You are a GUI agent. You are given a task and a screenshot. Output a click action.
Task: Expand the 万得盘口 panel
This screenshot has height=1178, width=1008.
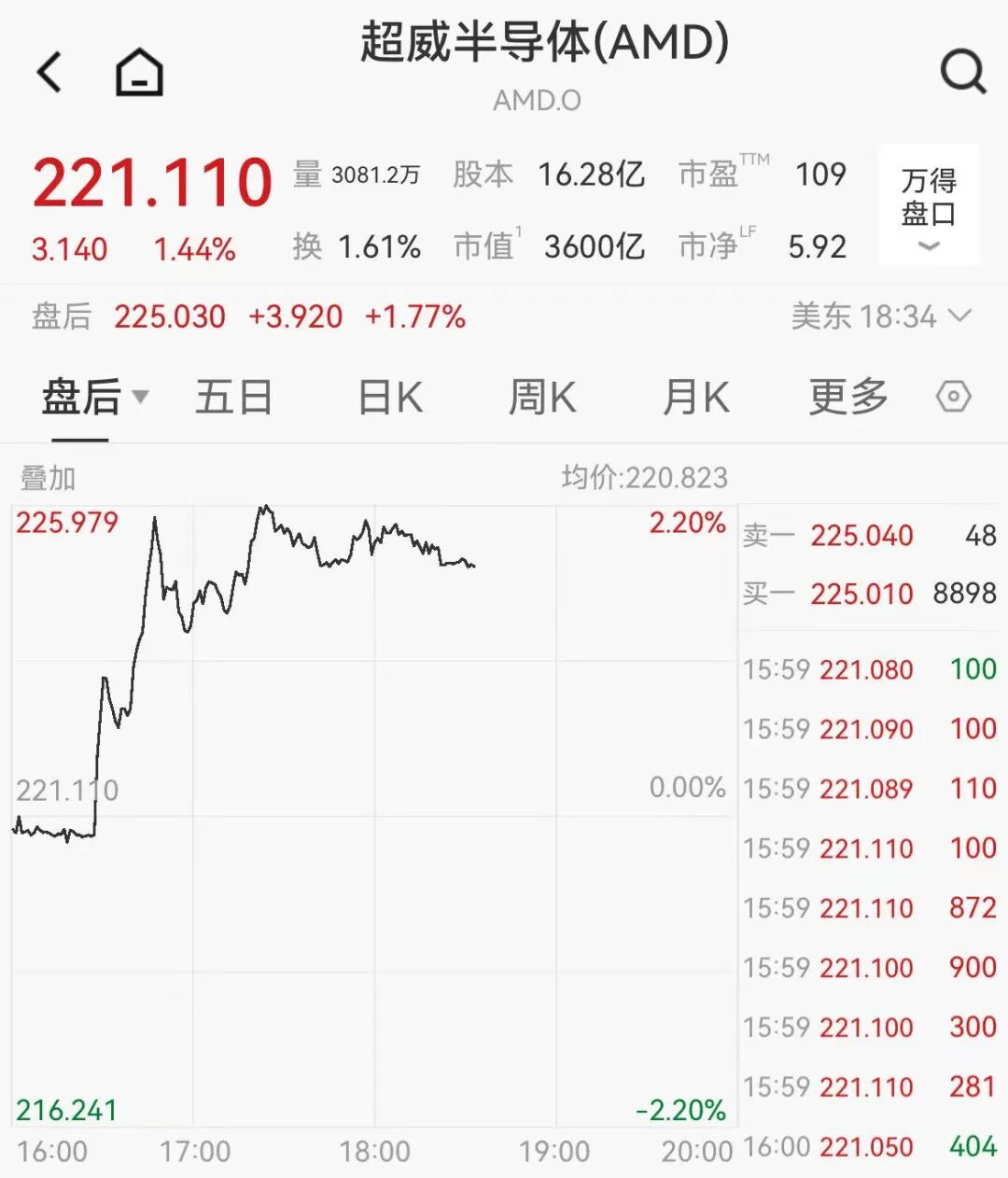[929, 207]
